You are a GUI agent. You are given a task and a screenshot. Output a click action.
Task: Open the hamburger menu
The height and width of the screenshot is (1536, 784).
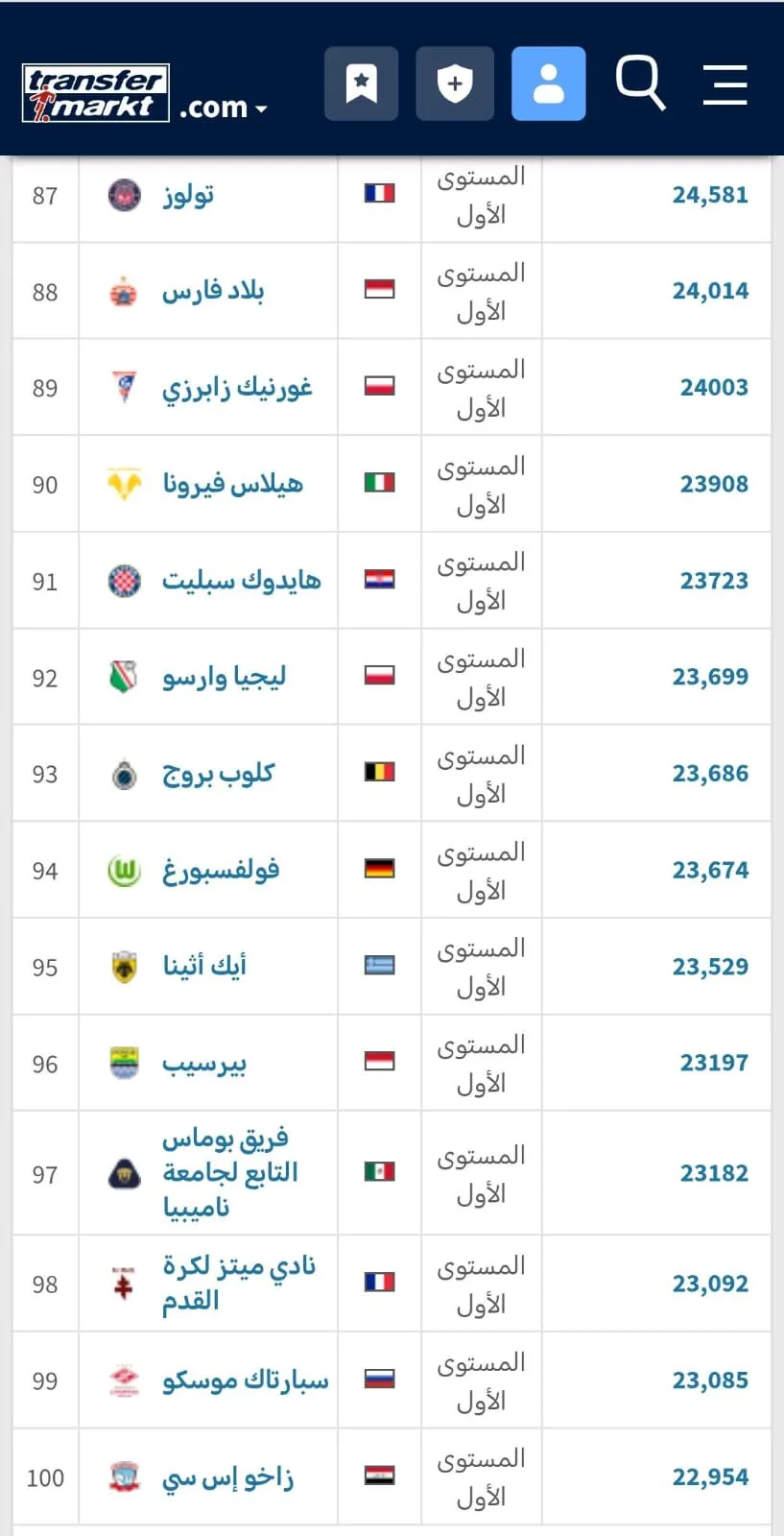pos(725,84)
